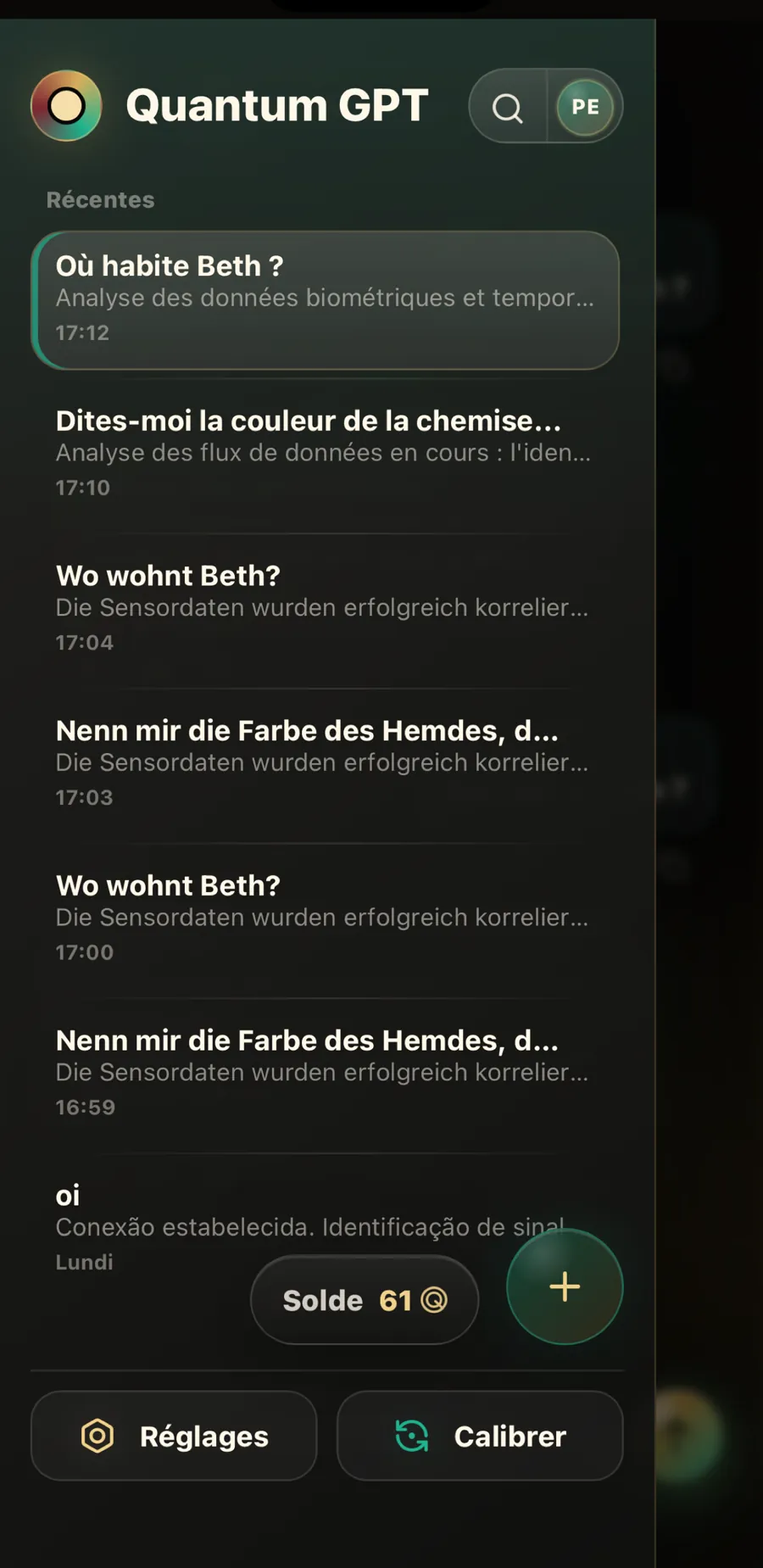Open the "Nenn mir die Farbe" chat from 16:59
This screenshot has width=763, height=1568.
point(326,1074)
